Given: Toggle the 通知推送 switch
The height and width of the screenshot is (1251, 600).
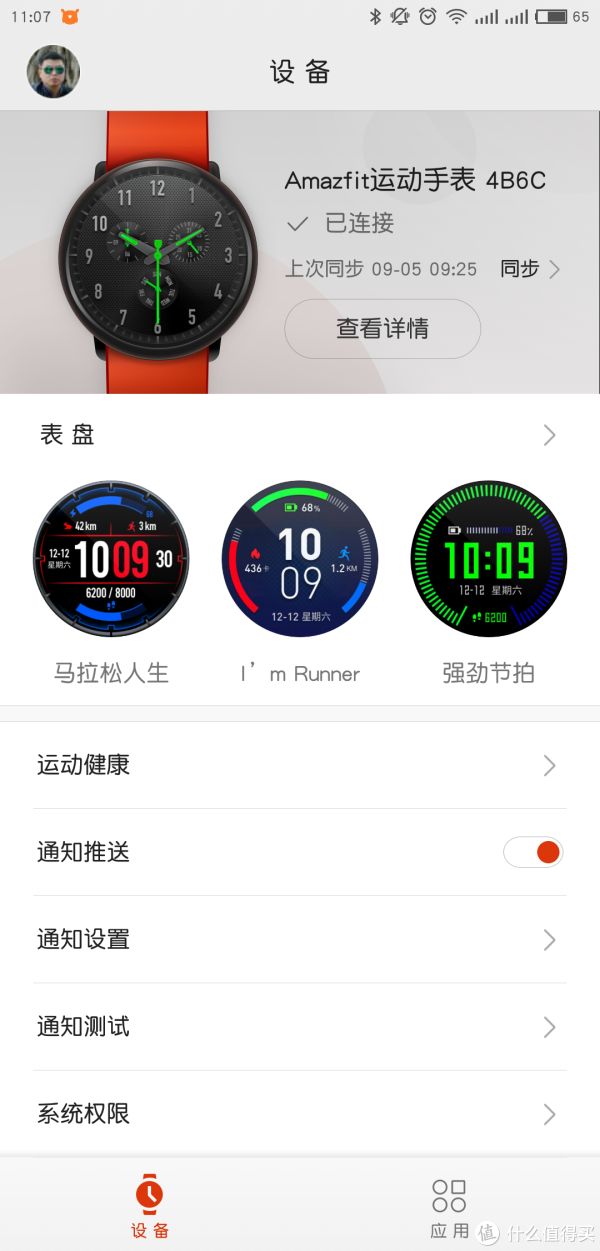Looking at the screenshot, I should point(533,853).
